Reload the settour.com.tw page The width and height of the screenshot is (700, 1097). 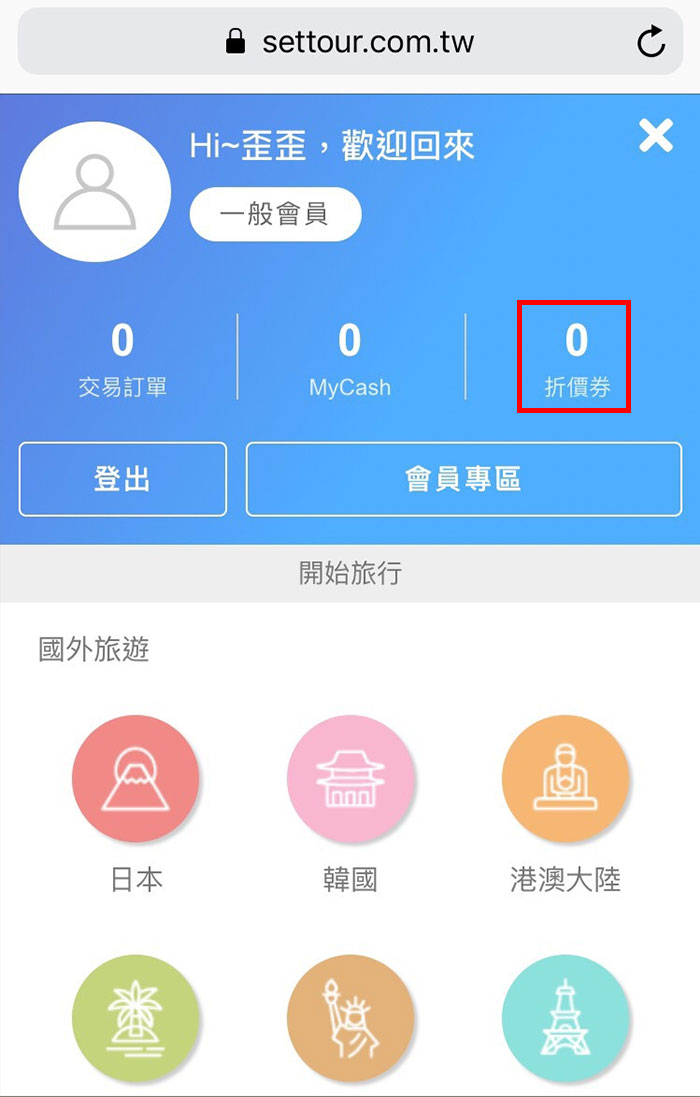click(x=651, y=42)
